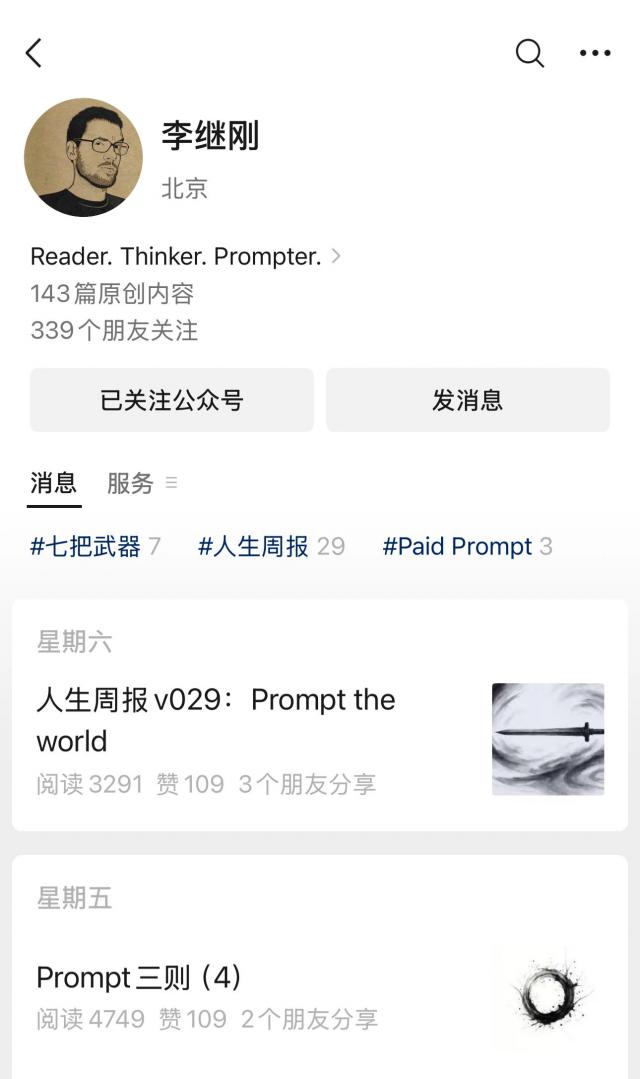The image size is (640, 1079).
Task: Switch to the 服务 tab
Action: (x=131, y=484)
